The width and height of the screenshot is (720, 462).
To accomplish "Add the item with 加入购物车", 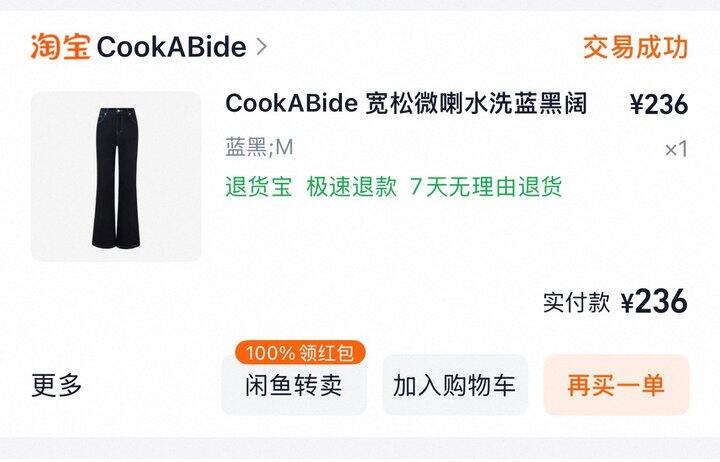I will (x=455, y=385).
